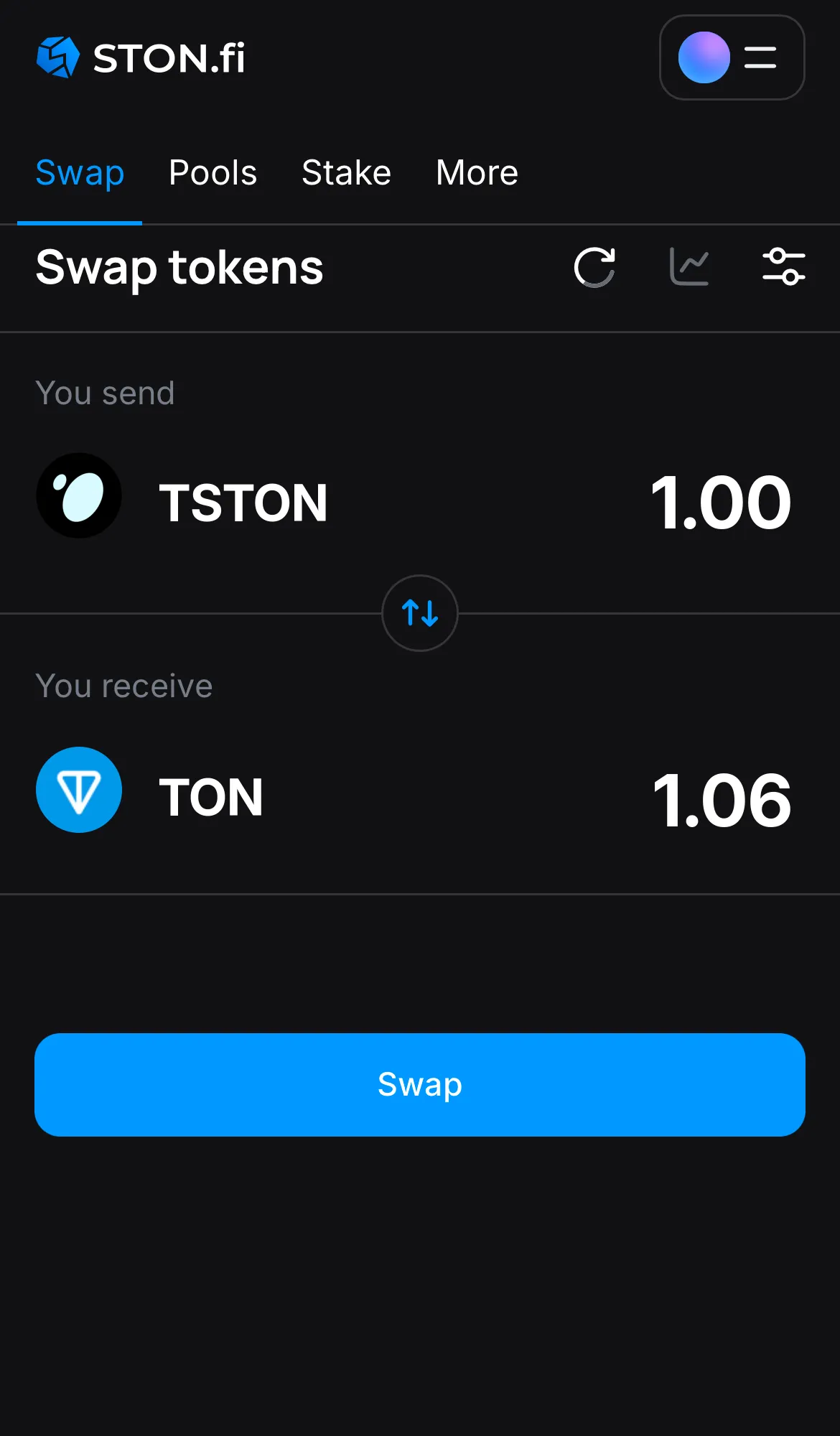Switch to the Stake tab

346,172
